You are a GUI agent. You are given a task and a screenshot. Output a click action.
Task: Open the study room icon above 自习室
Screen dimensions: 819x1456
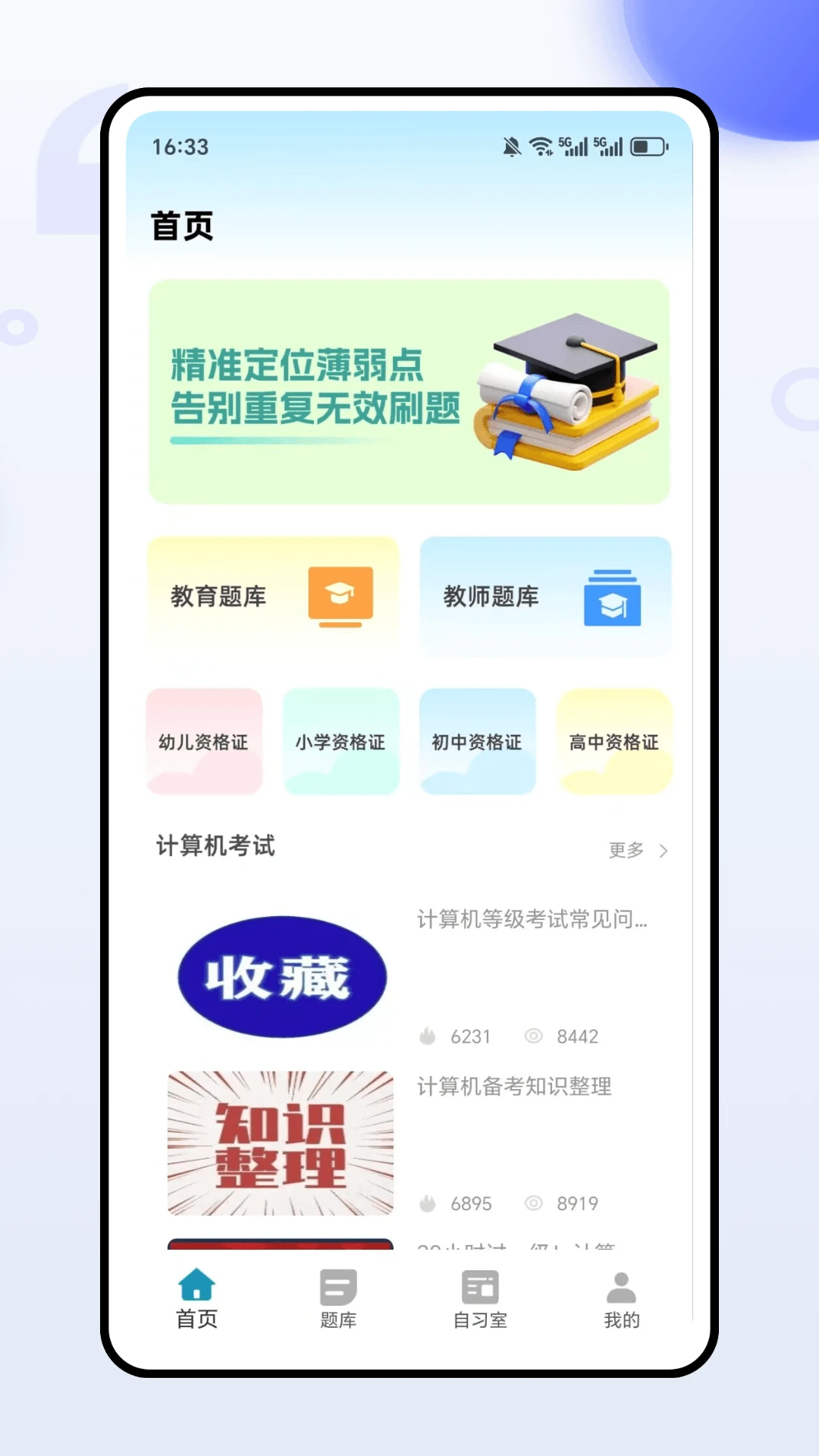point(479,1285)
